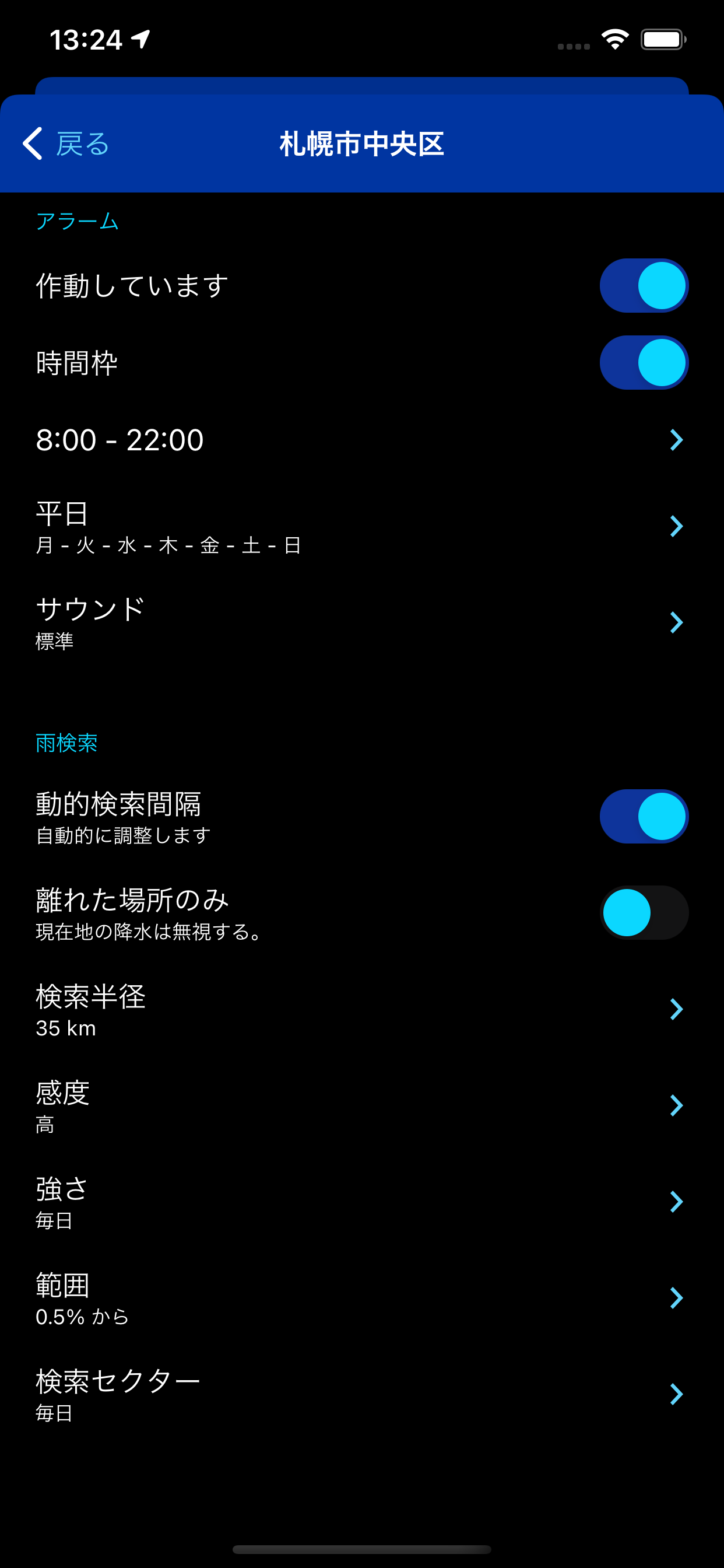The image size is (724, 1568).
Task: Toggle 動的検索間隔 off
Action: pyautogui.click(x=644, y=816)
